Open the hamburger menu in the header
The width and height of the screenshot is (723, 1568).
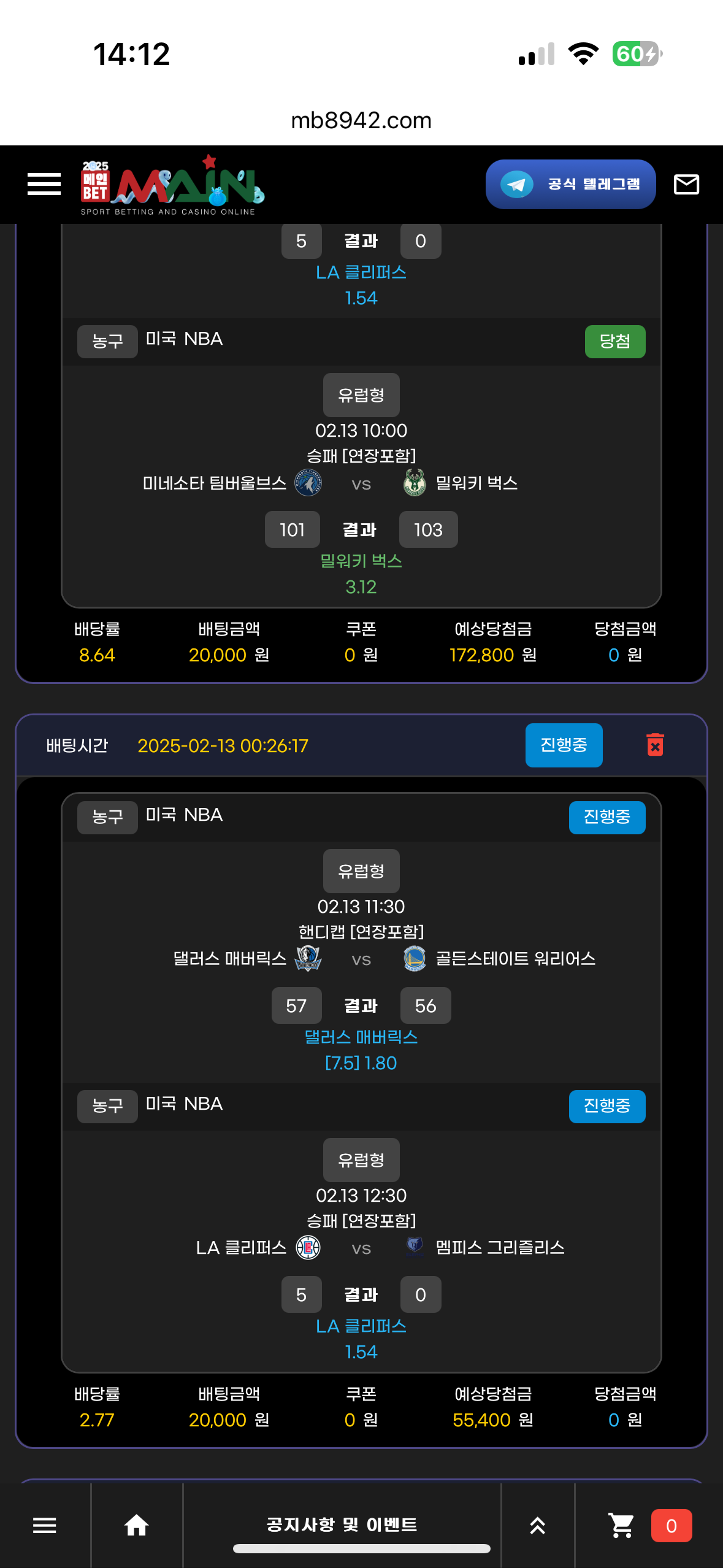point(44,184)
